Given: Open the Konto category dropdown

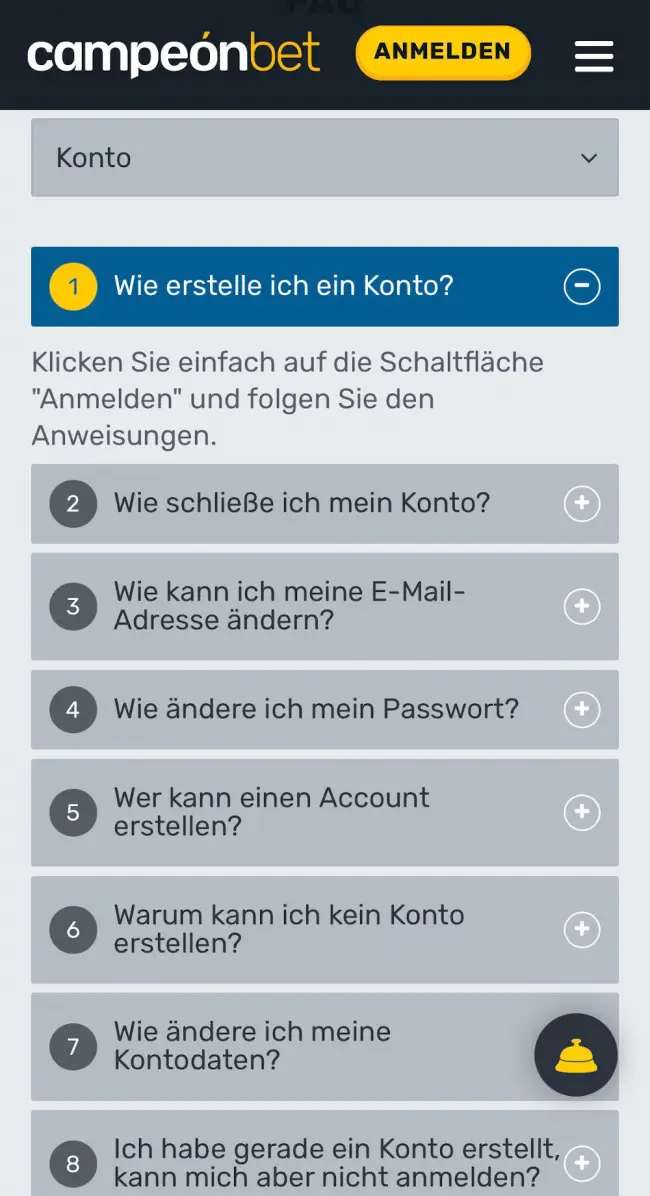Looking at the screenshot, I should click(324, 158).
